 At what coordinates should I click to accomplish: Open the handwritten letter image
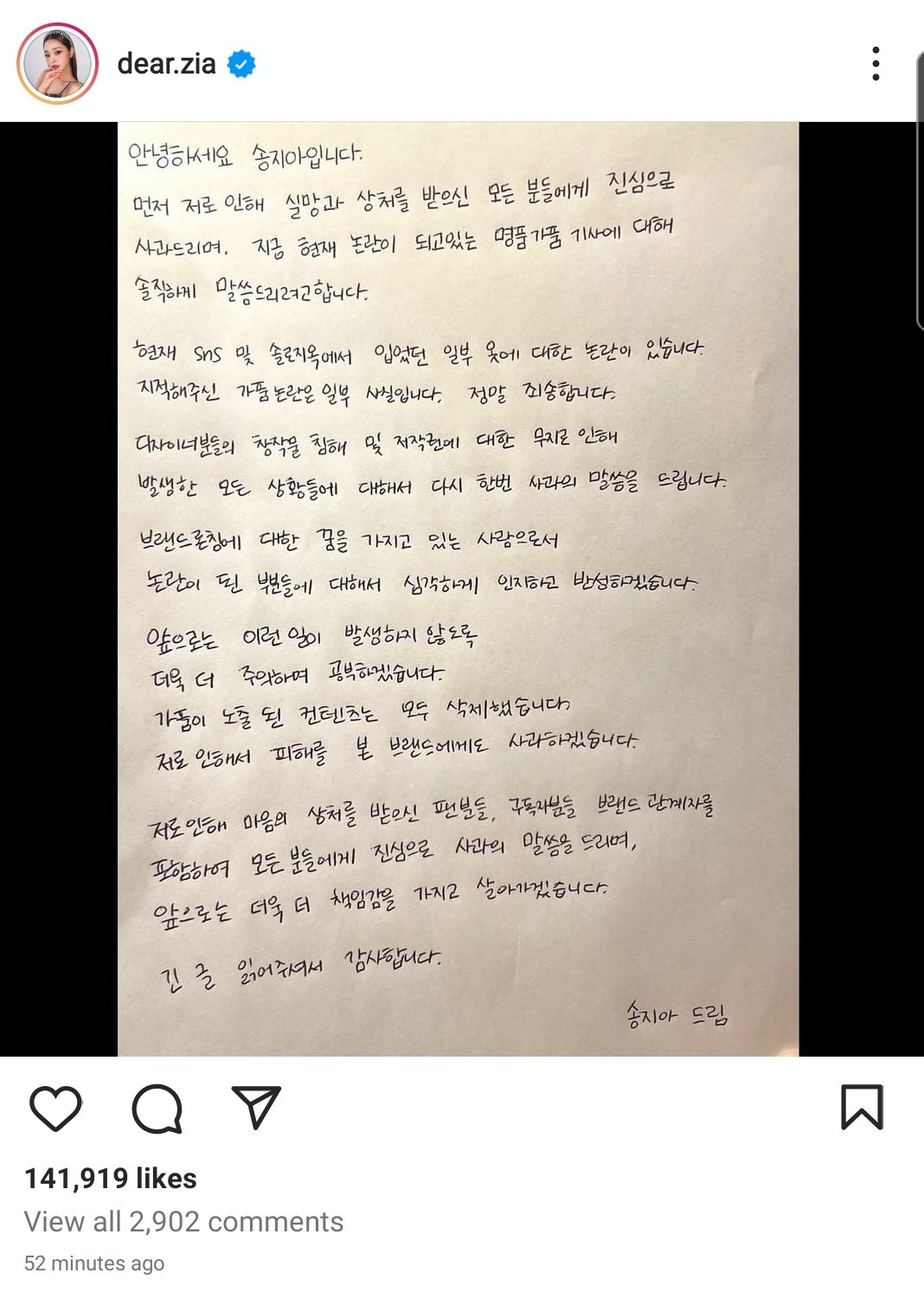coord(459,588)
